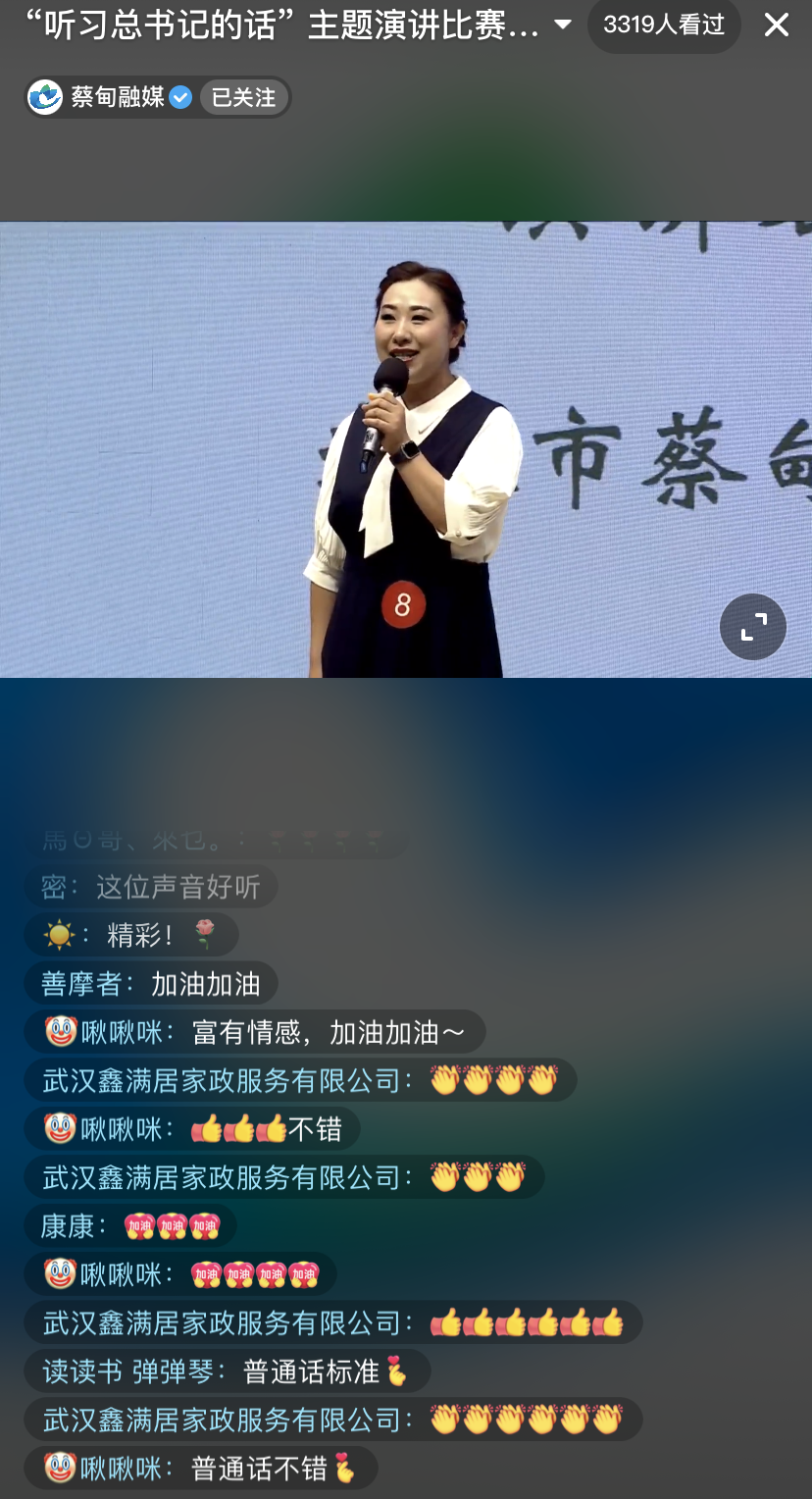This screenshot has height=1499, width=812.
Task: Close the live stream
Action: click(x=776, y=26)
